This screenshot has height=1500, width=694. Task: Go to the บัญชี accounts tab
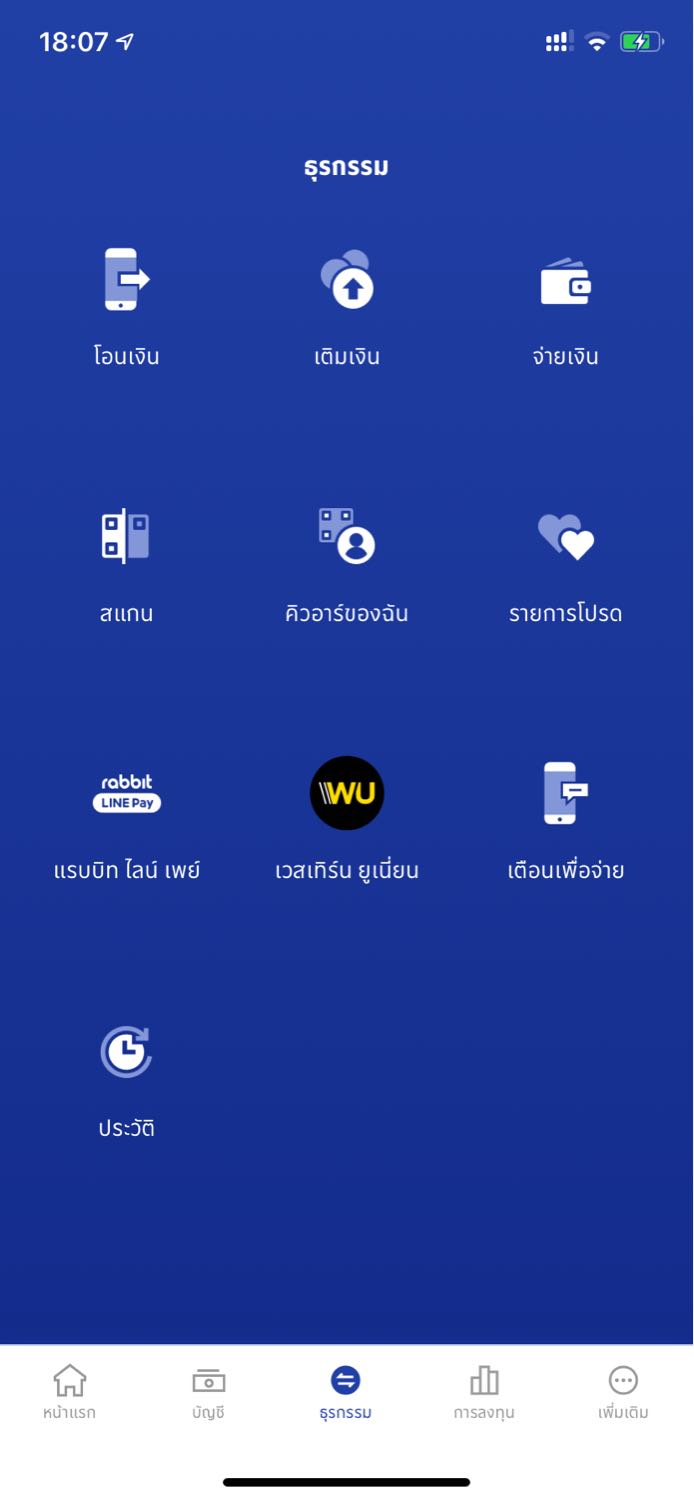[208, 1392]
